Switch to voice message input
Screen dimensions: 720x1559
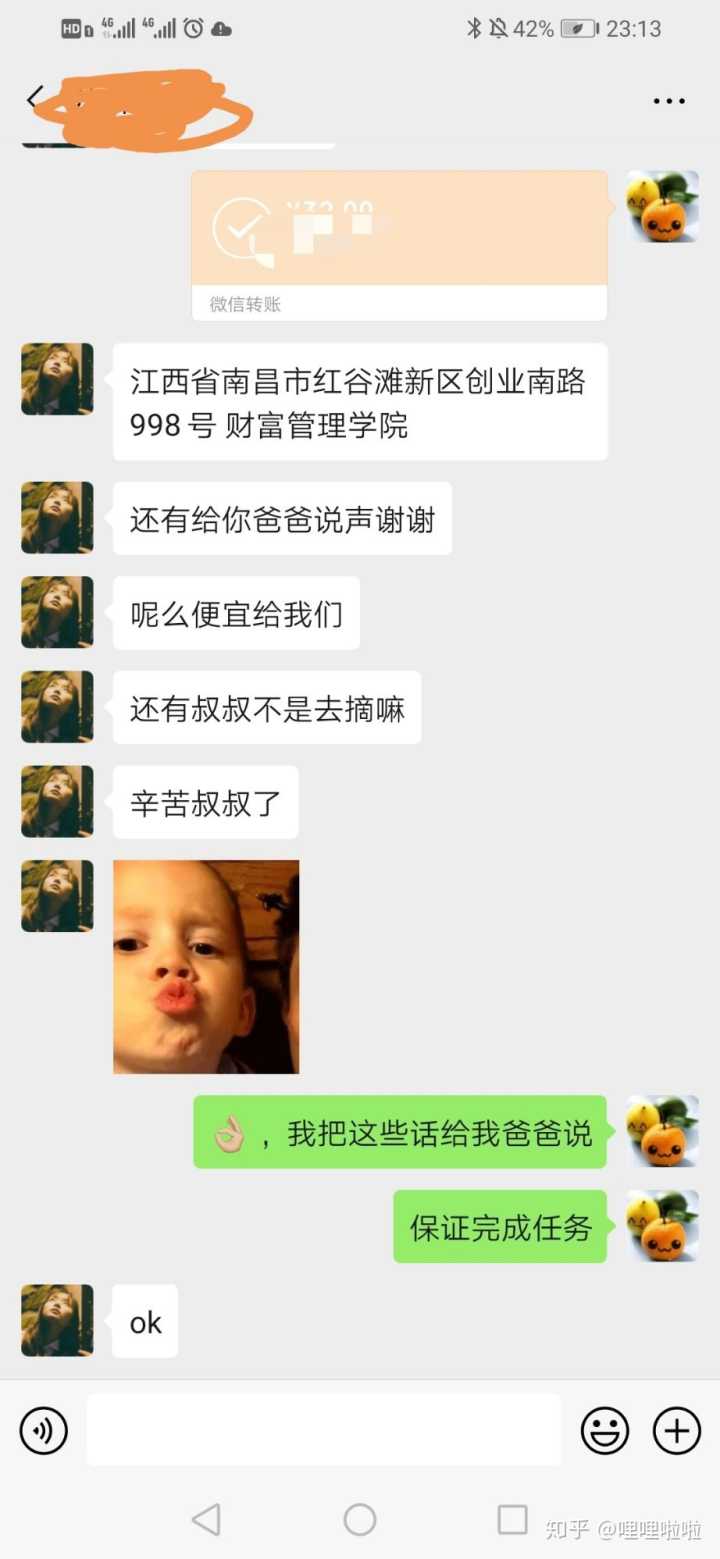43,1430
